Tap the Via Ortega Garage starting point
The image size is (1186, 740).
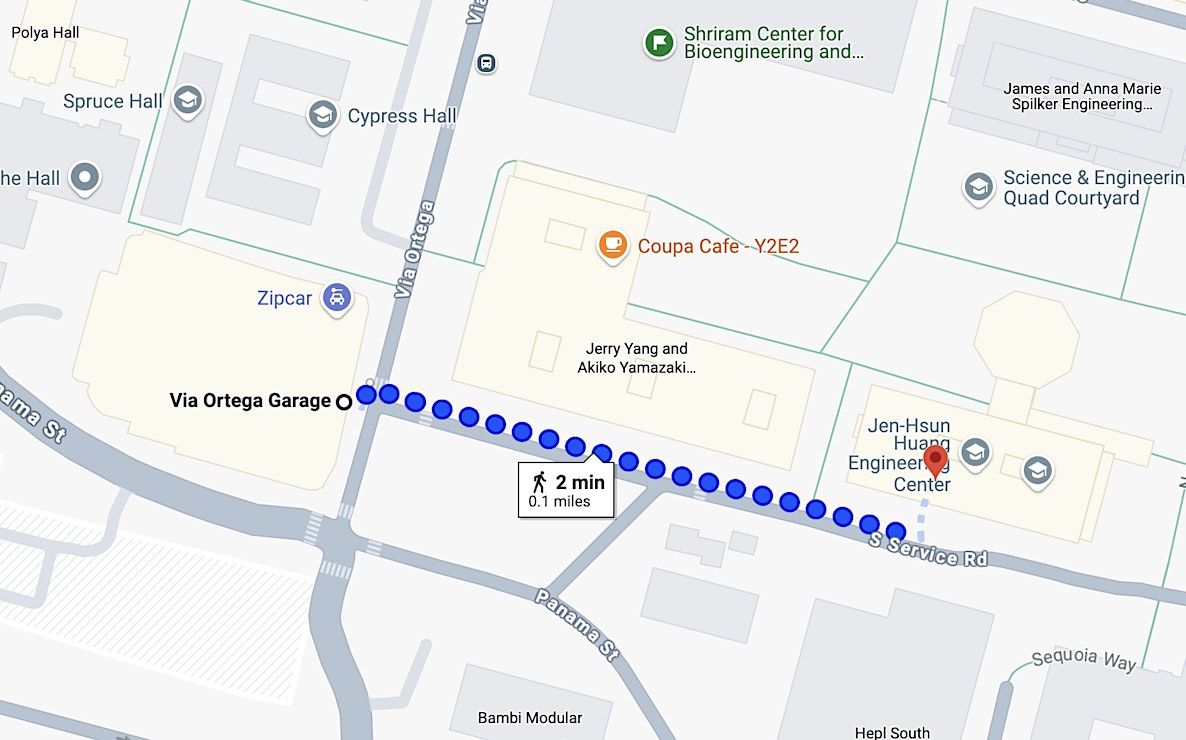[344, 401]
